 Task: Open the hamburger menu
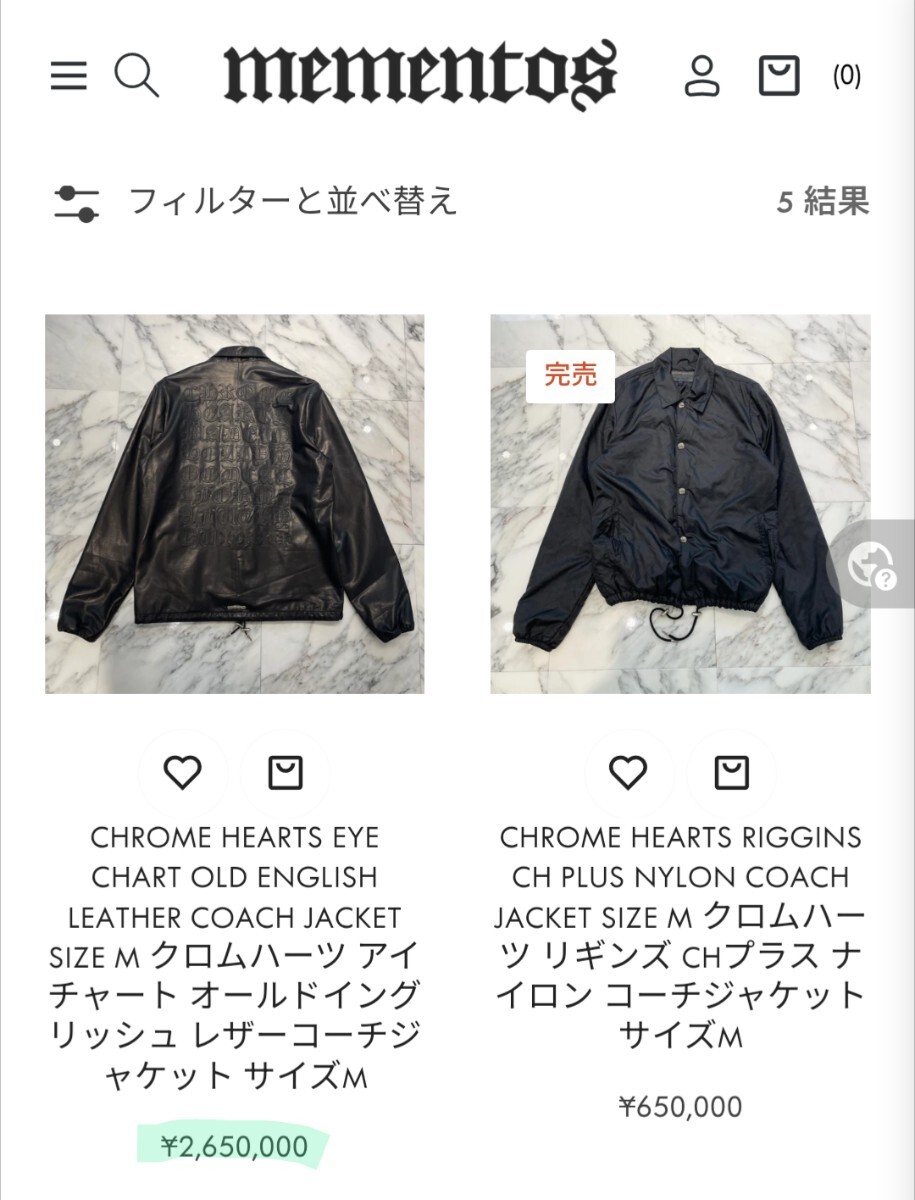click(69, 76)
